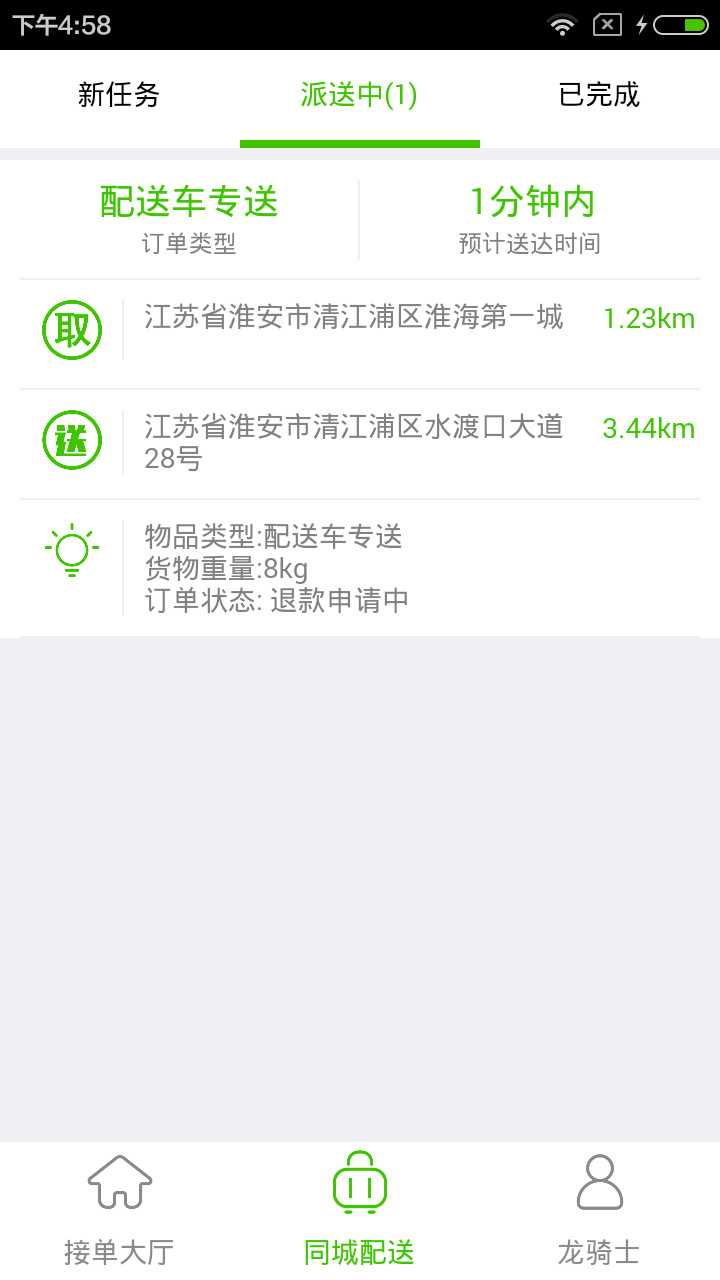Tap the 配送车专送 order type label
The width and height of the screenshot is (720, 1280).
coord(188,202)
